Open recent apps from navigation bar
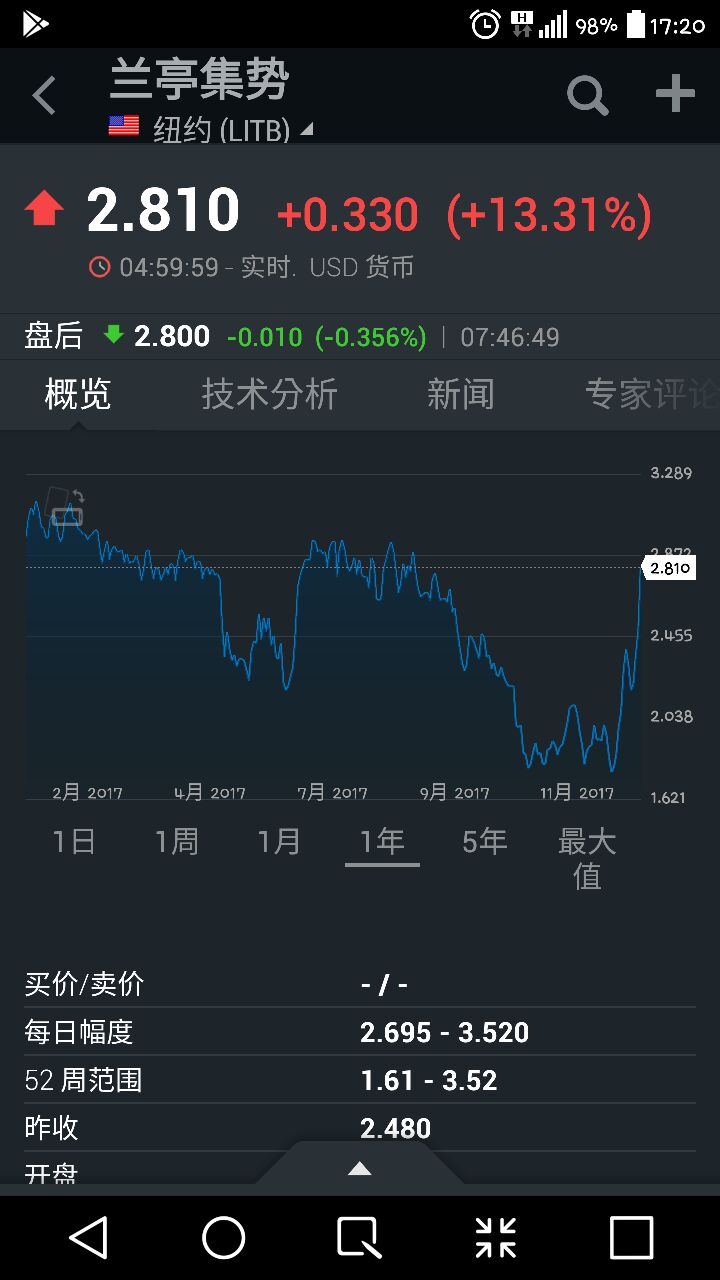The height and width of the screenshot is (1280, 720). coord(632,1238)
